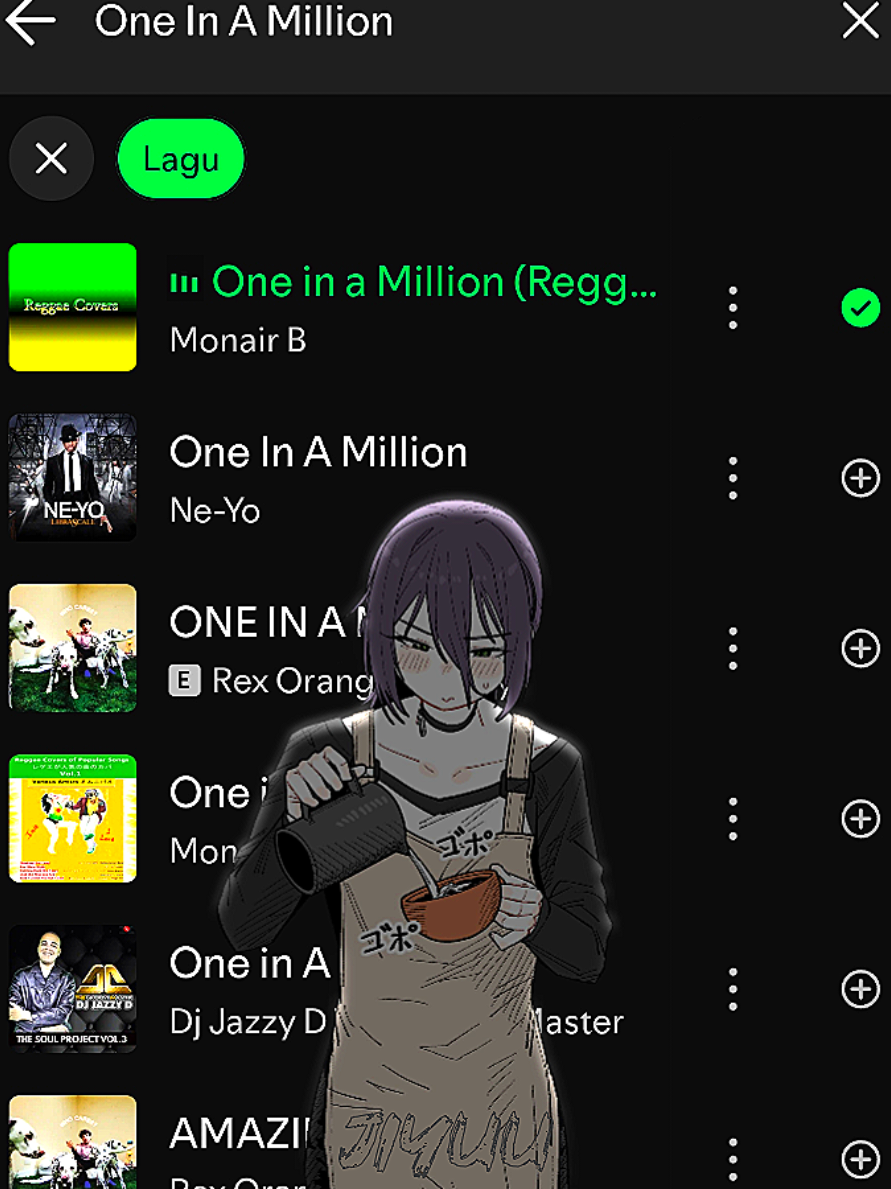Tap the back arrow at top left

point(31,22)
